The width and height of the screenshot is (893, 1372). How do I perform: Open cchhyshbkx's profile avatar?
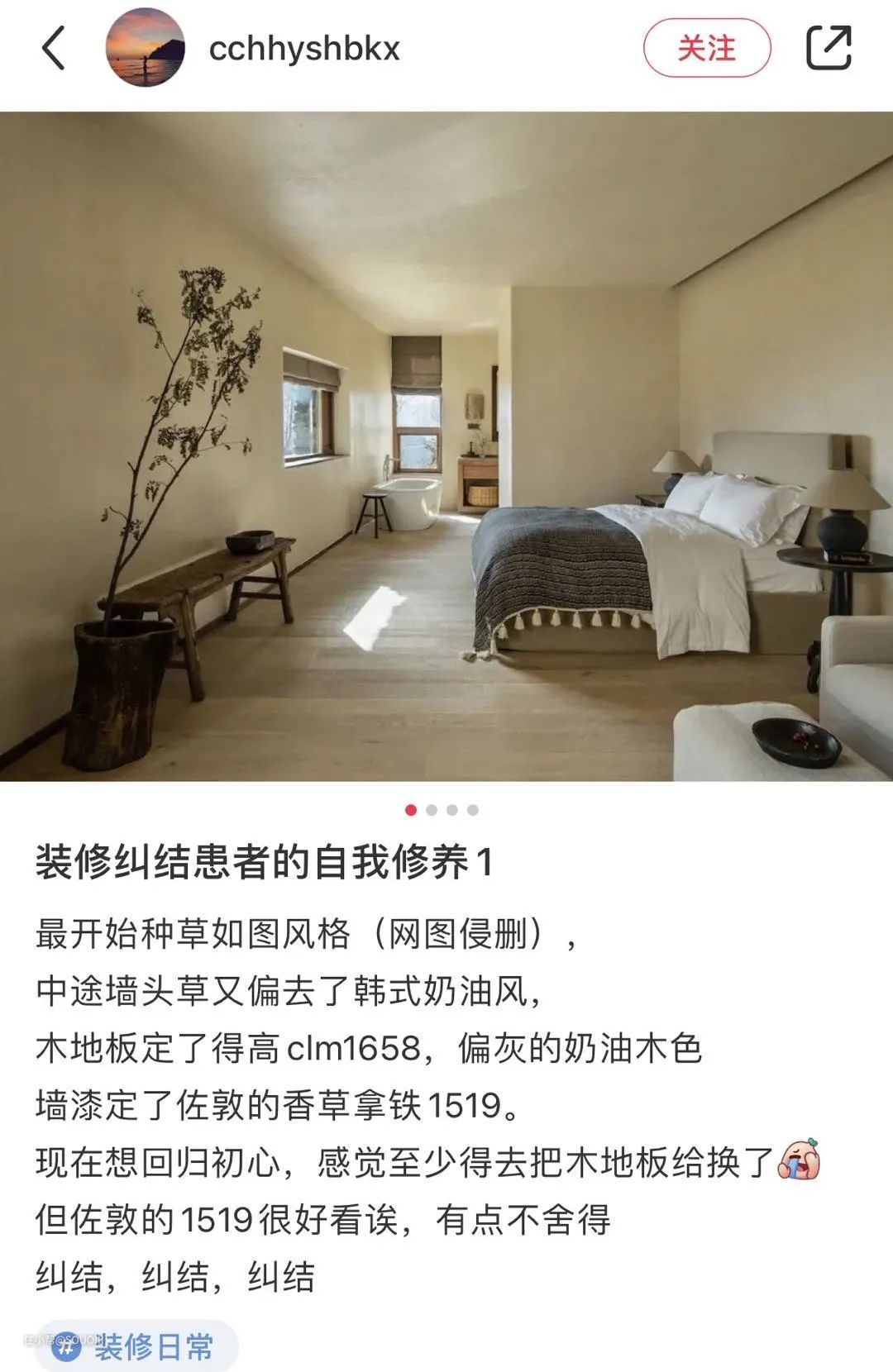(x=146, y=48)
